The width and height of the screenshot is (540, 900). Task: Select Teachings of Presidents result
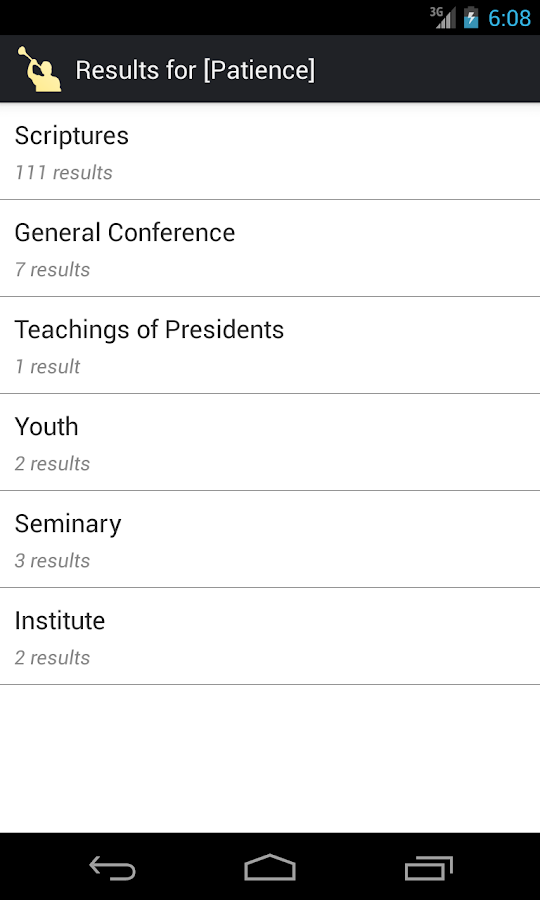click(270, 346)
